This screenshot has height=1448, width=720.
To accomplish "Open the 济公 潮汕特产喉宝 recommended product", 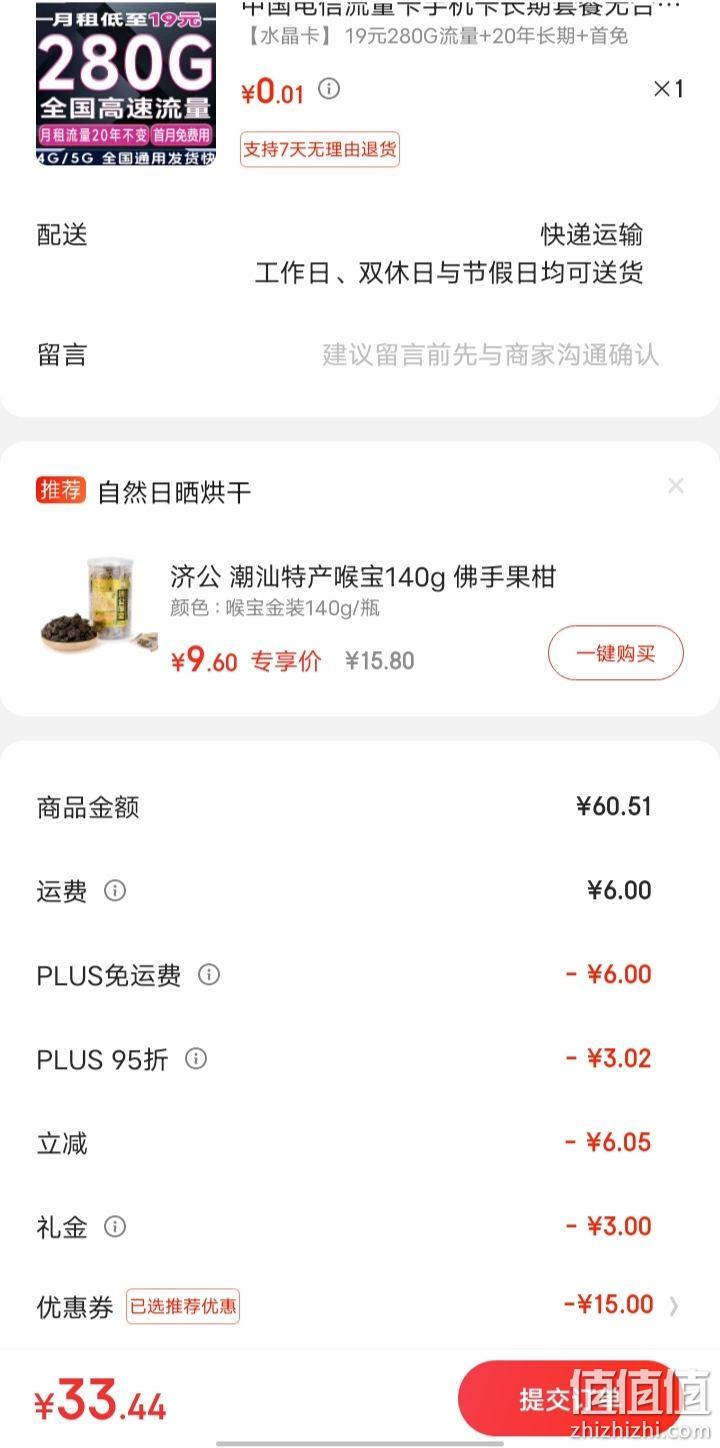I will pos(363,577).
